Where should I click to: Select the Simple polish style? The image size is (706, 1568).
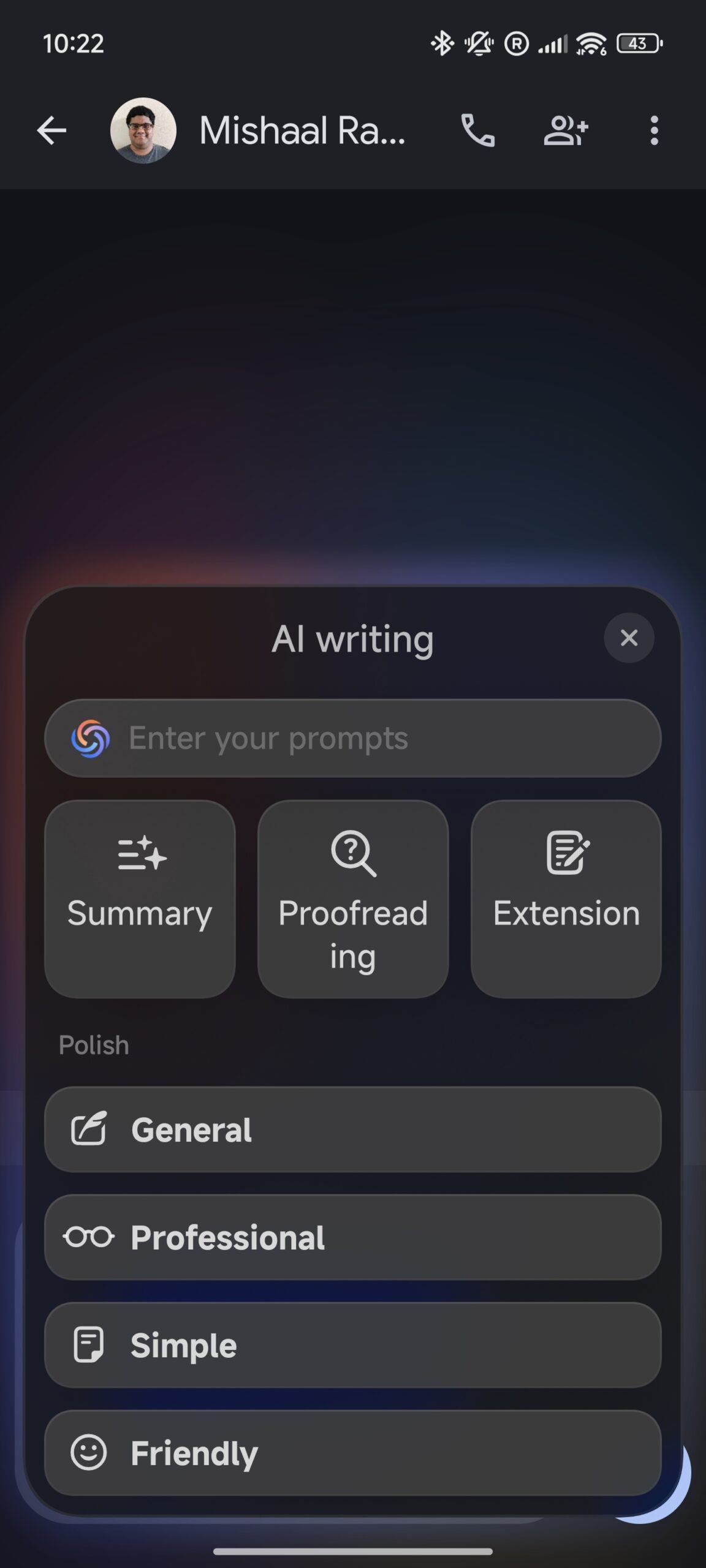pyautogui.click(x=353, y=1346)
